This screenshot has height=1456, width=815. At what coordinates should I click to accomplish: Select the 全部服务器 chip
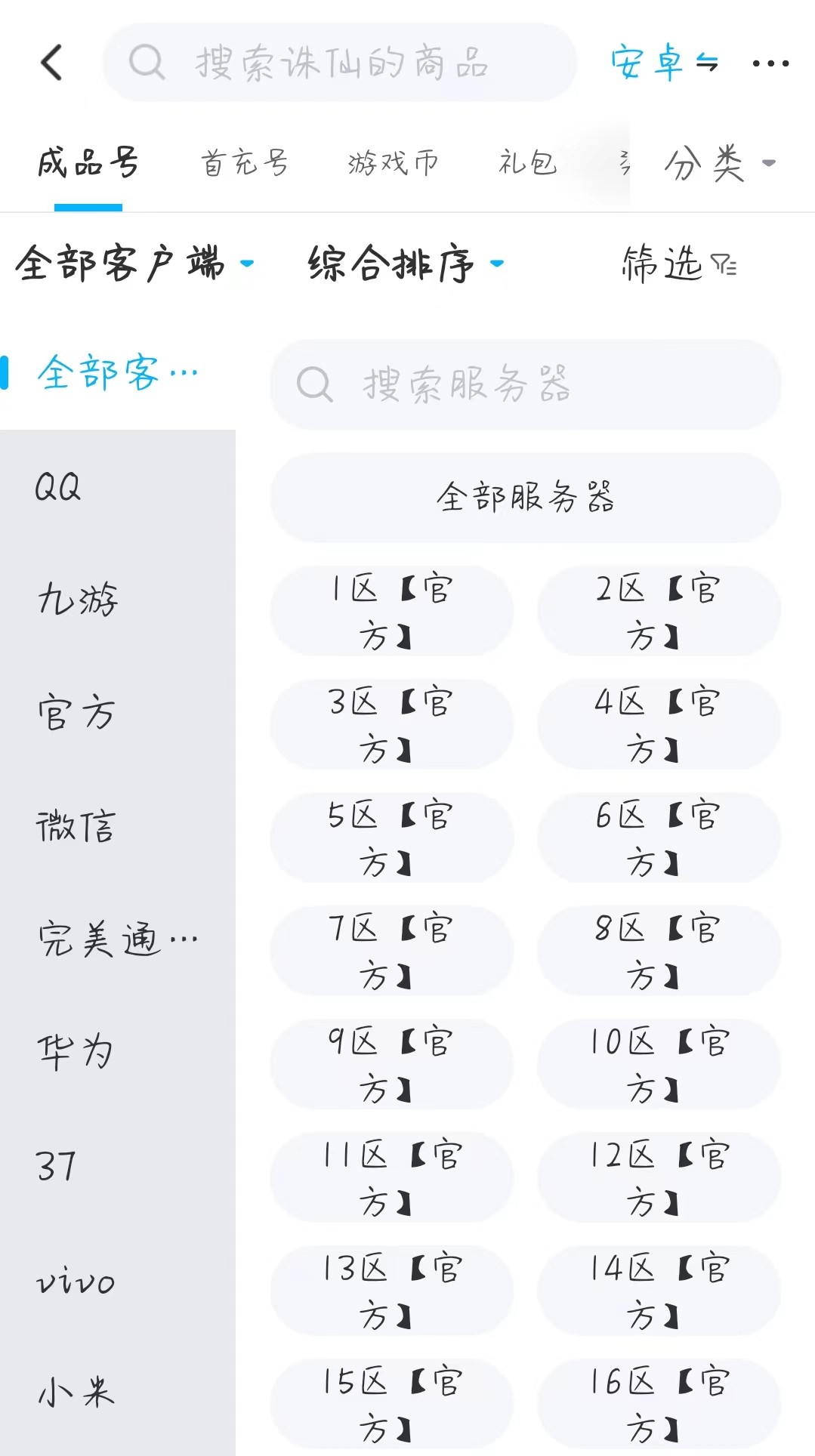tap(525, 498)
